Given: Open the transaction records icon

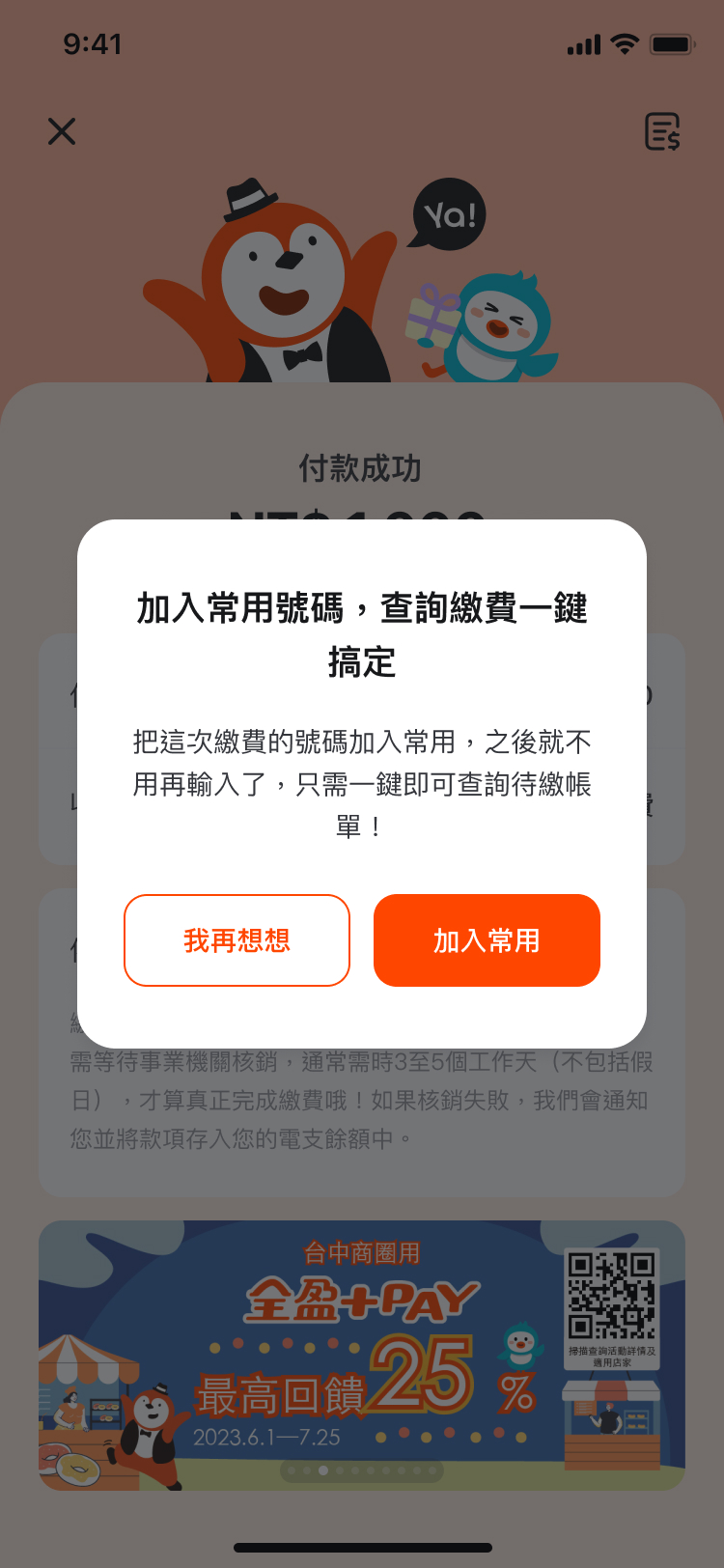Looking at the screenshot, I should coord(662,131).
